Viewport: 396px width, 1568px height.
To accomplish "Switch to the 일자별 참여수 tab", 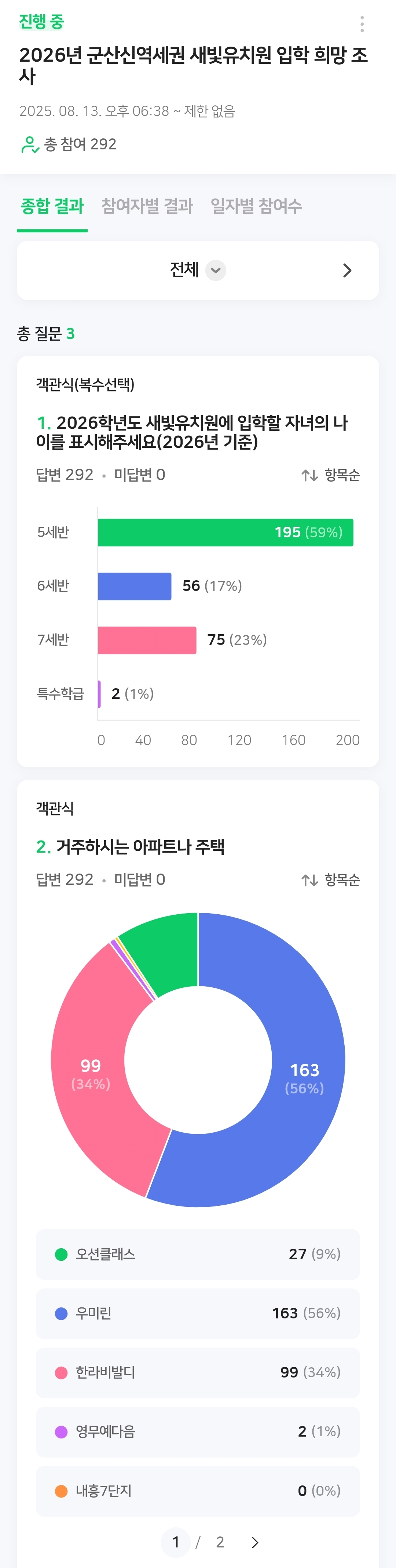I will coord(256,206).
